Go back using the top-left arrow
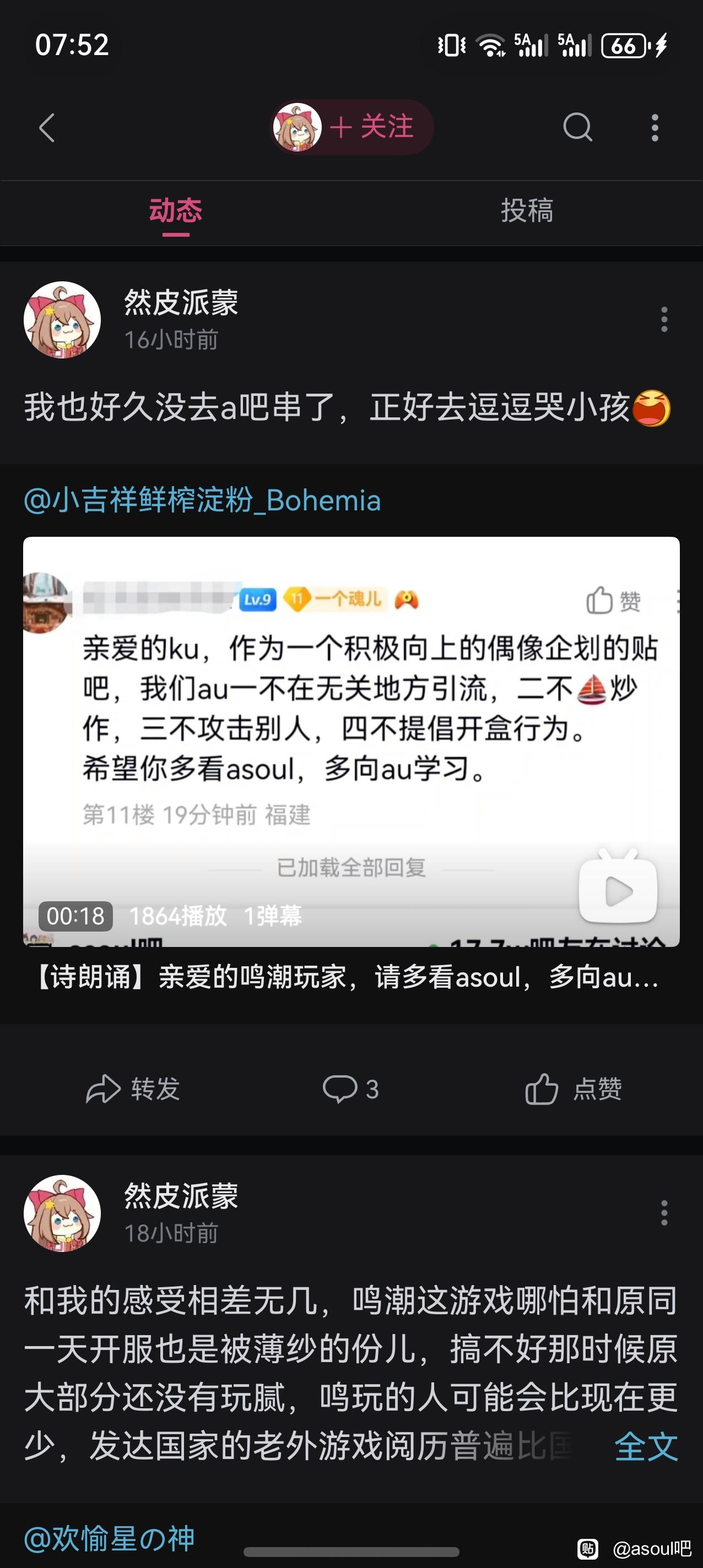 pyautogui.click(x=47, y=128)
